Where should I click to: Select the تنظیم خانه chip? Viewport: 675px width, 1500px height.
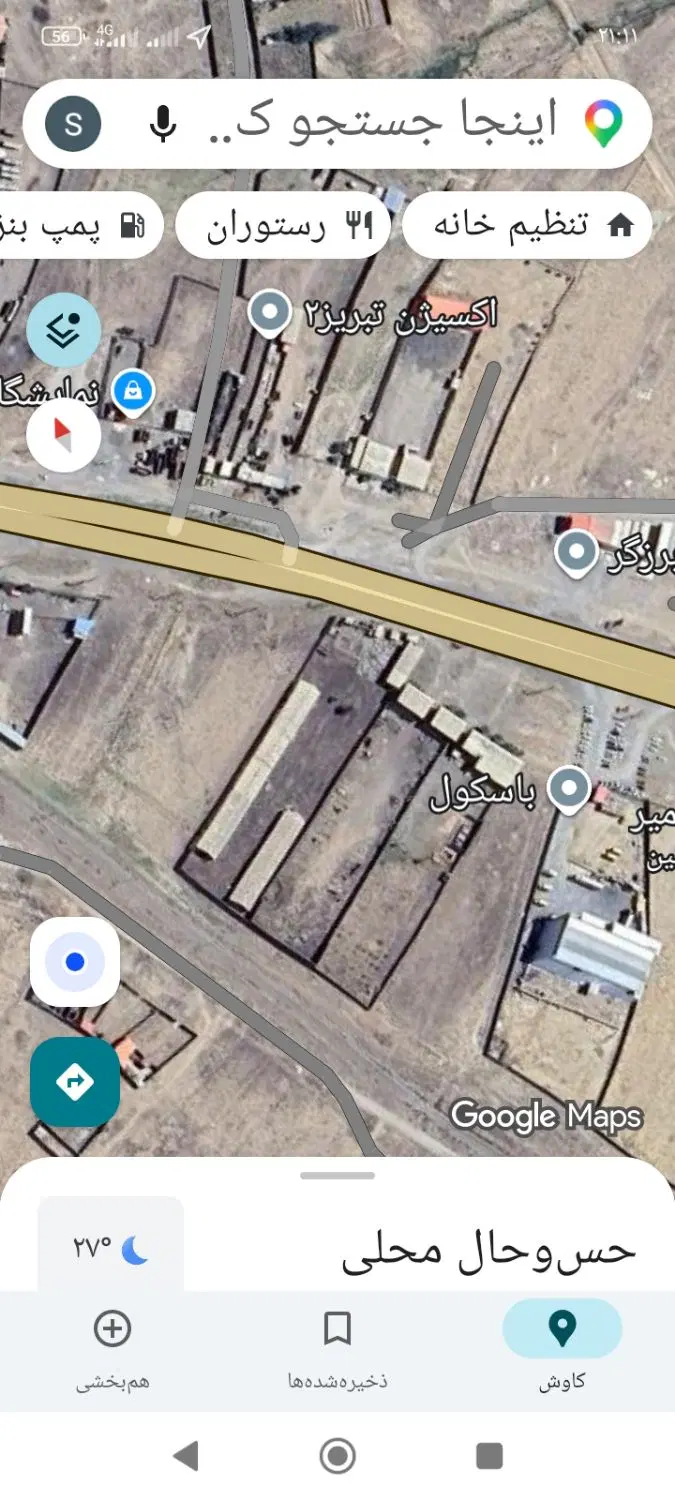[x=527, y=226]
